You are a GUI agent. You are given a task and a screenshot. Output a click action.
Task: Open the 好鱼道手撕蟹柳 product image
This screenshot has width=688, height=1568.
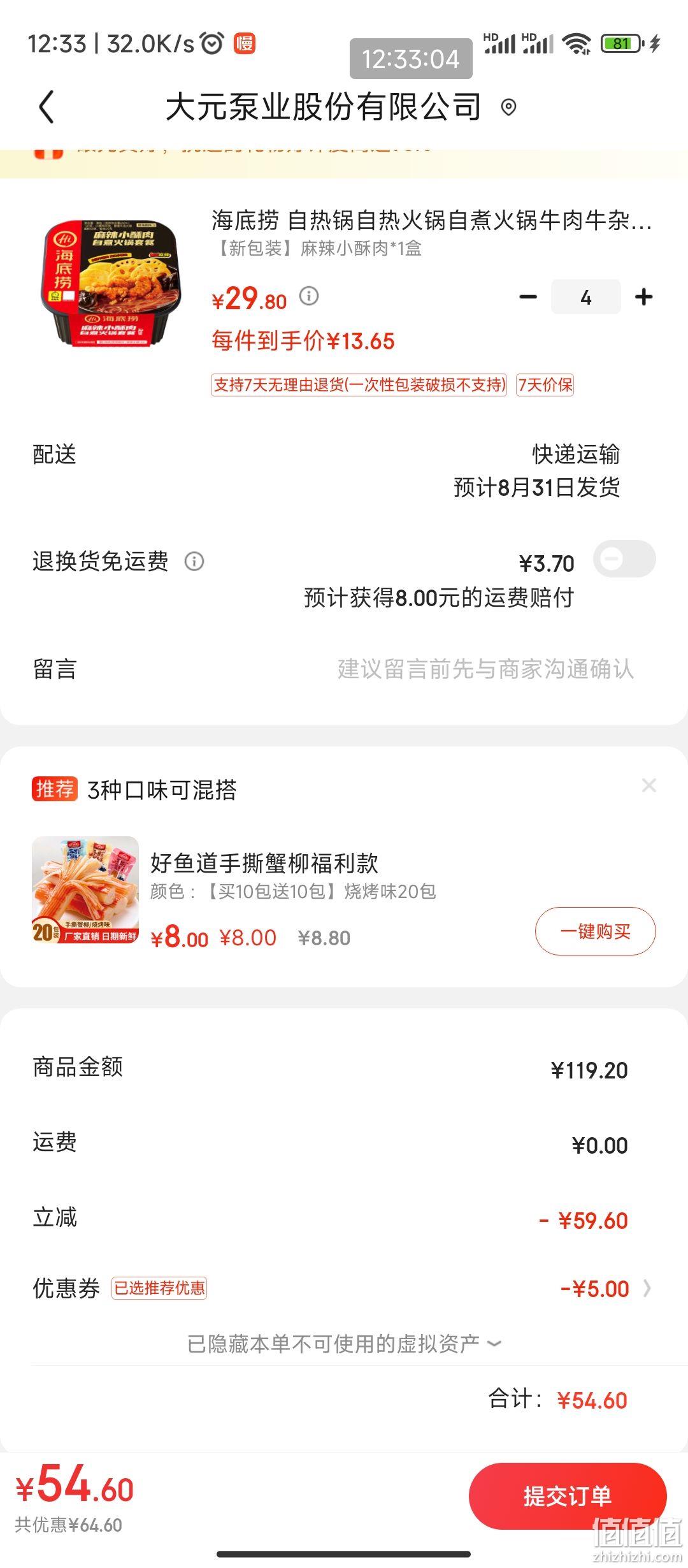point(85,890)
